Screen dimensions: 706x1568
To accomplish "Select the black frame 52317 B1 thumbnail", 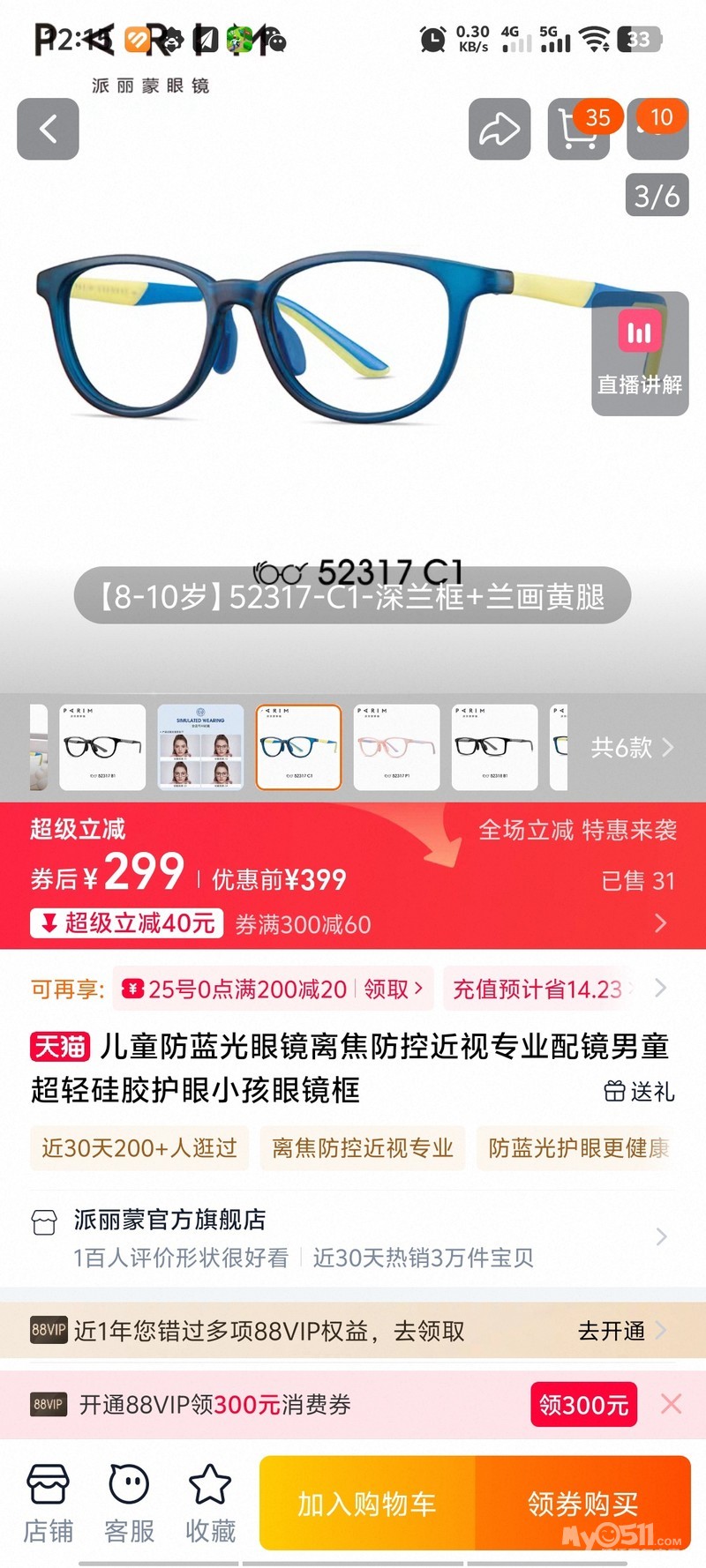I will 102,747.
